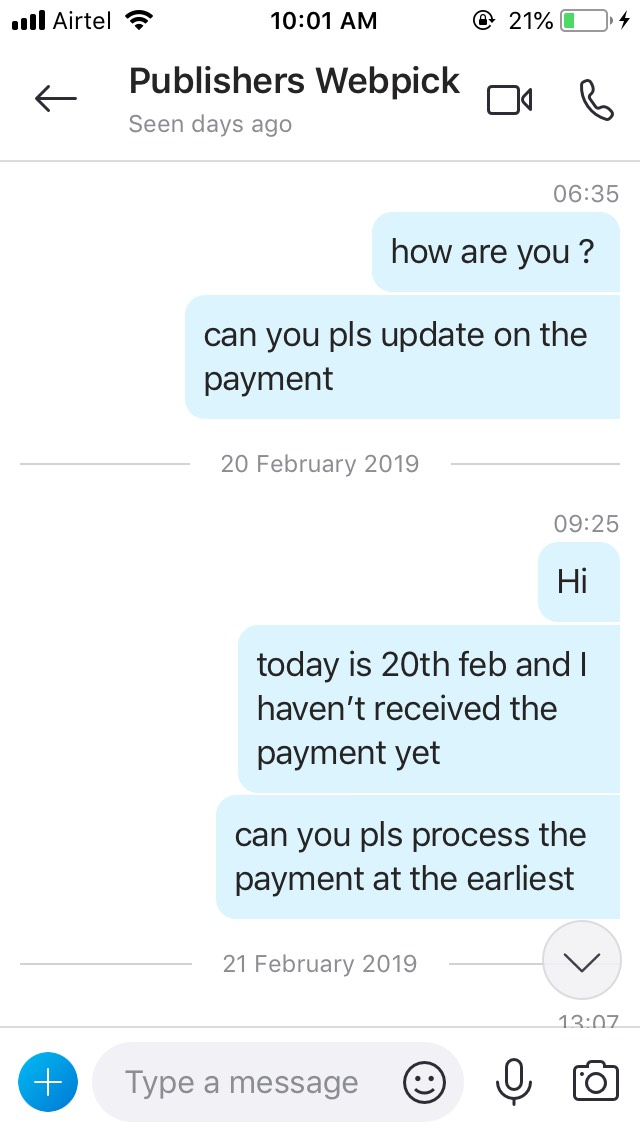The image size is (640, 1136).
Task: Start a video call with Publishers Webpick
Action: pos(509,100)
